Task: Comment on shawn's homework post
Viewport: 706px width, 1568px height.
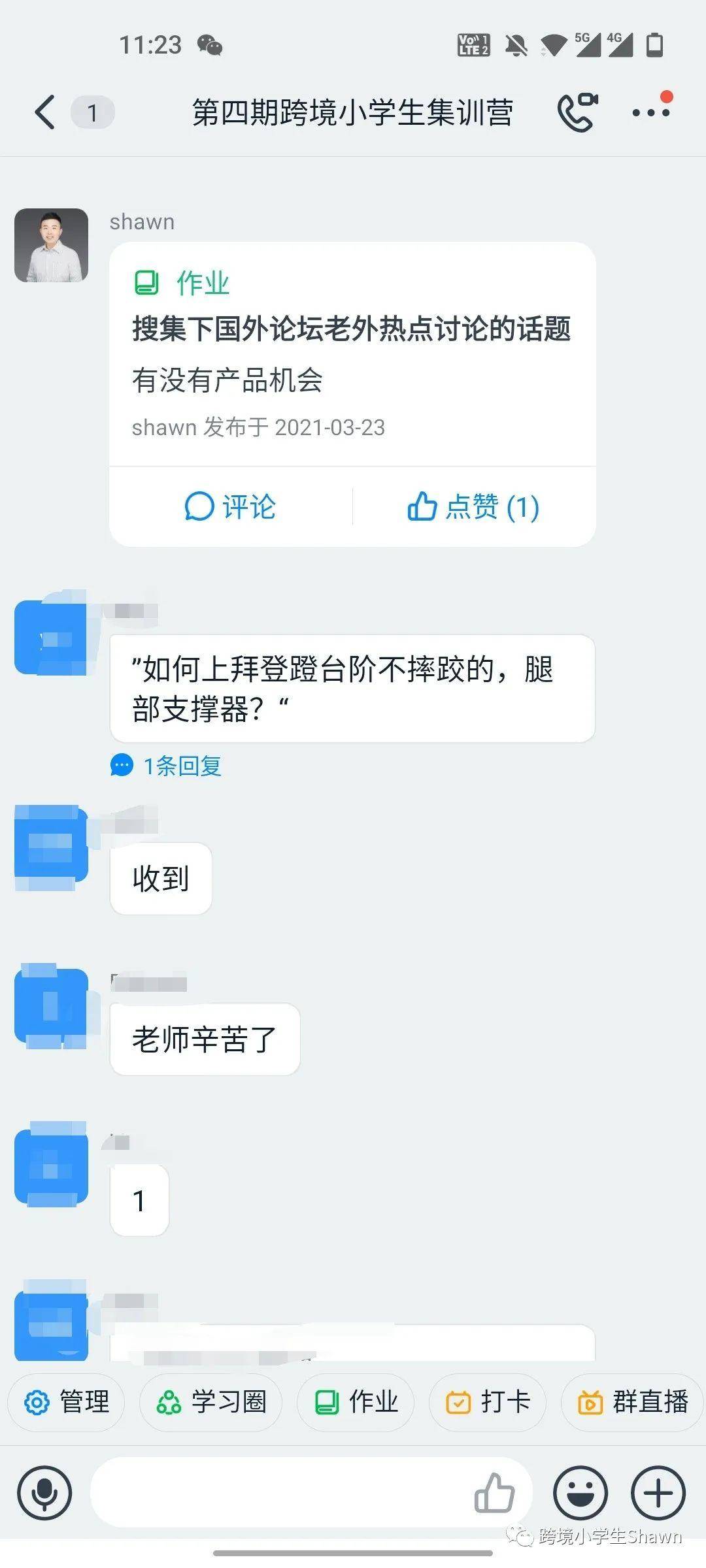Action: (x=231, y=506)
